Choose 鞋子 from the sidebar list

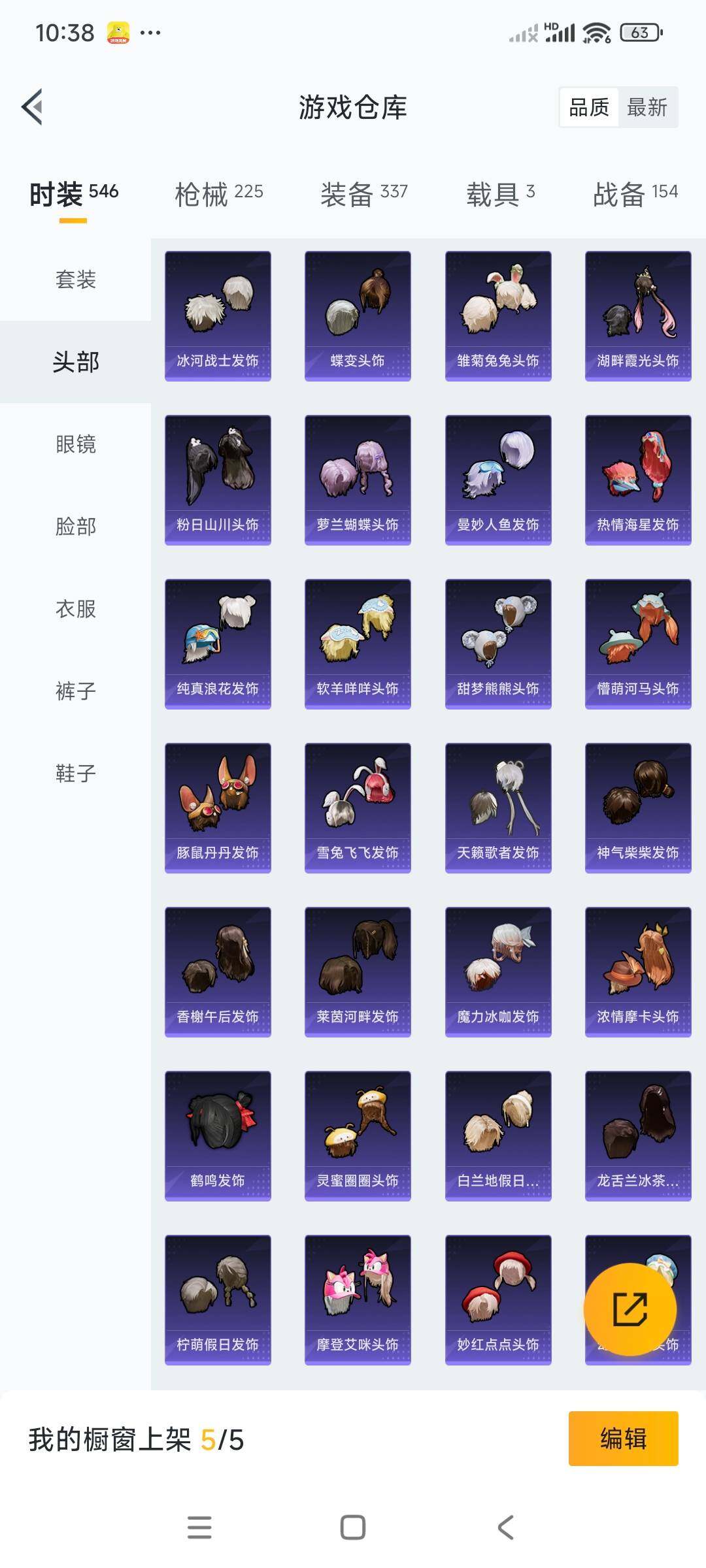[x=75, y=774]
